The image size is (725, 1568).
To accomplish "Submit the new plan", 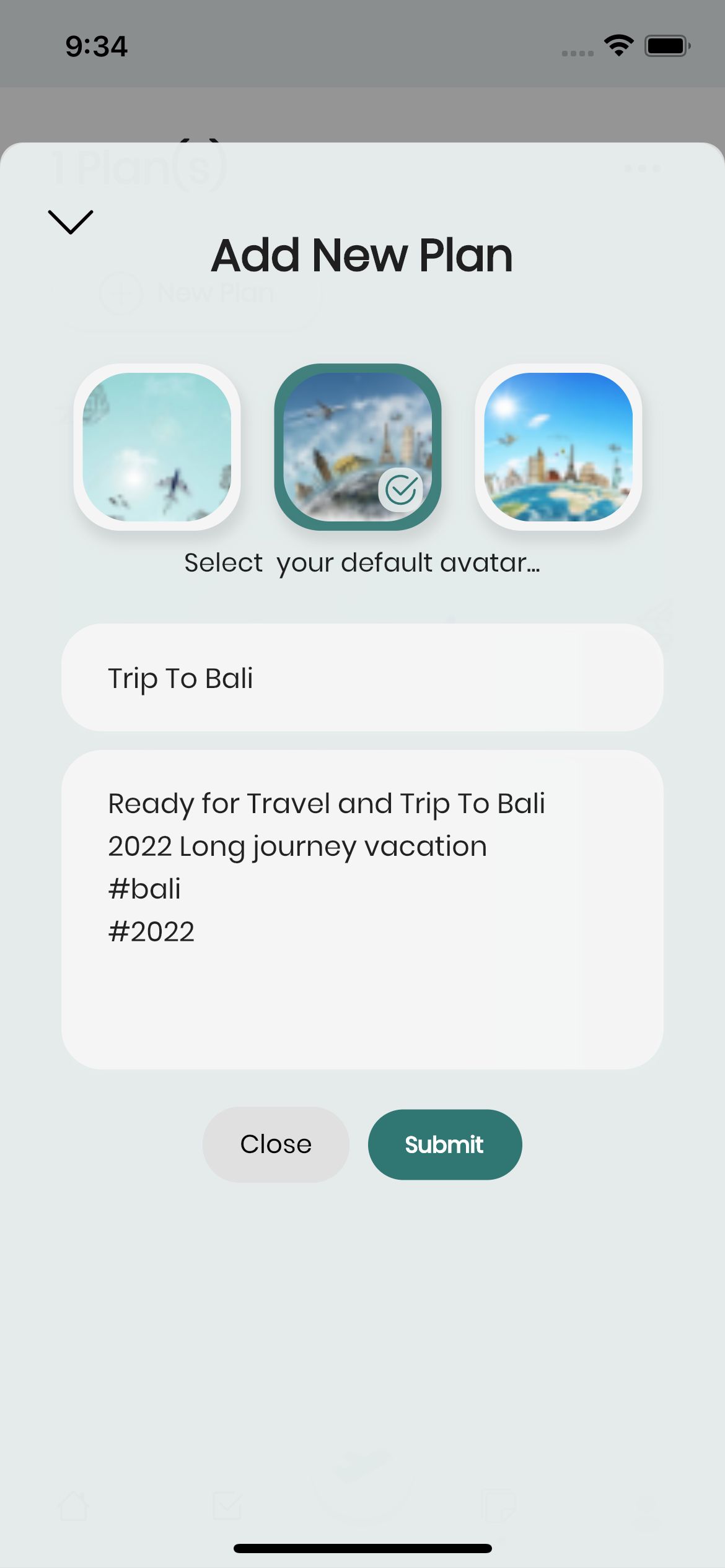I will point(445,1144).
